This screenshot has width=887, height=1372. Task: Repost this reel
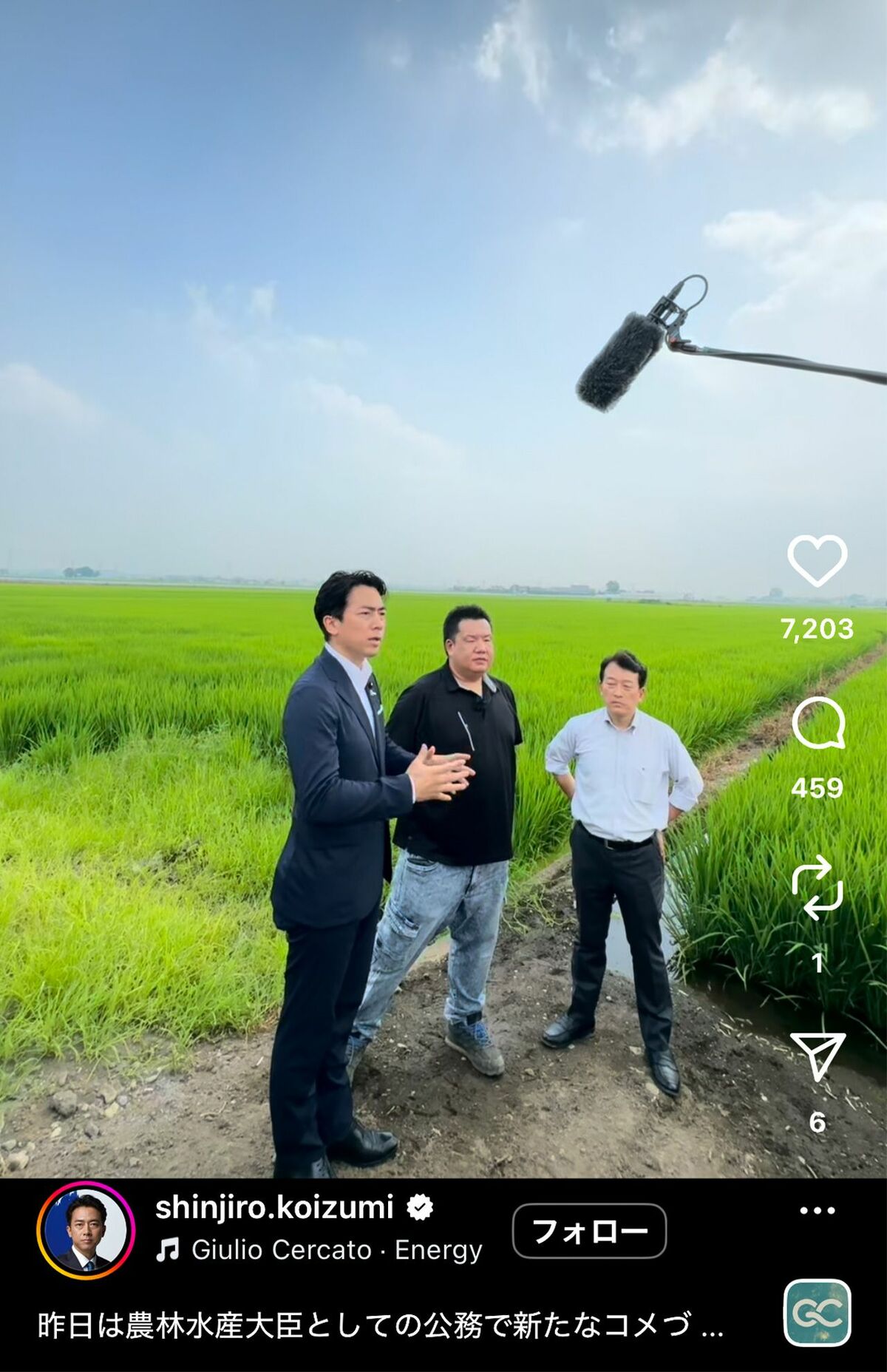(x=817, y=887)
